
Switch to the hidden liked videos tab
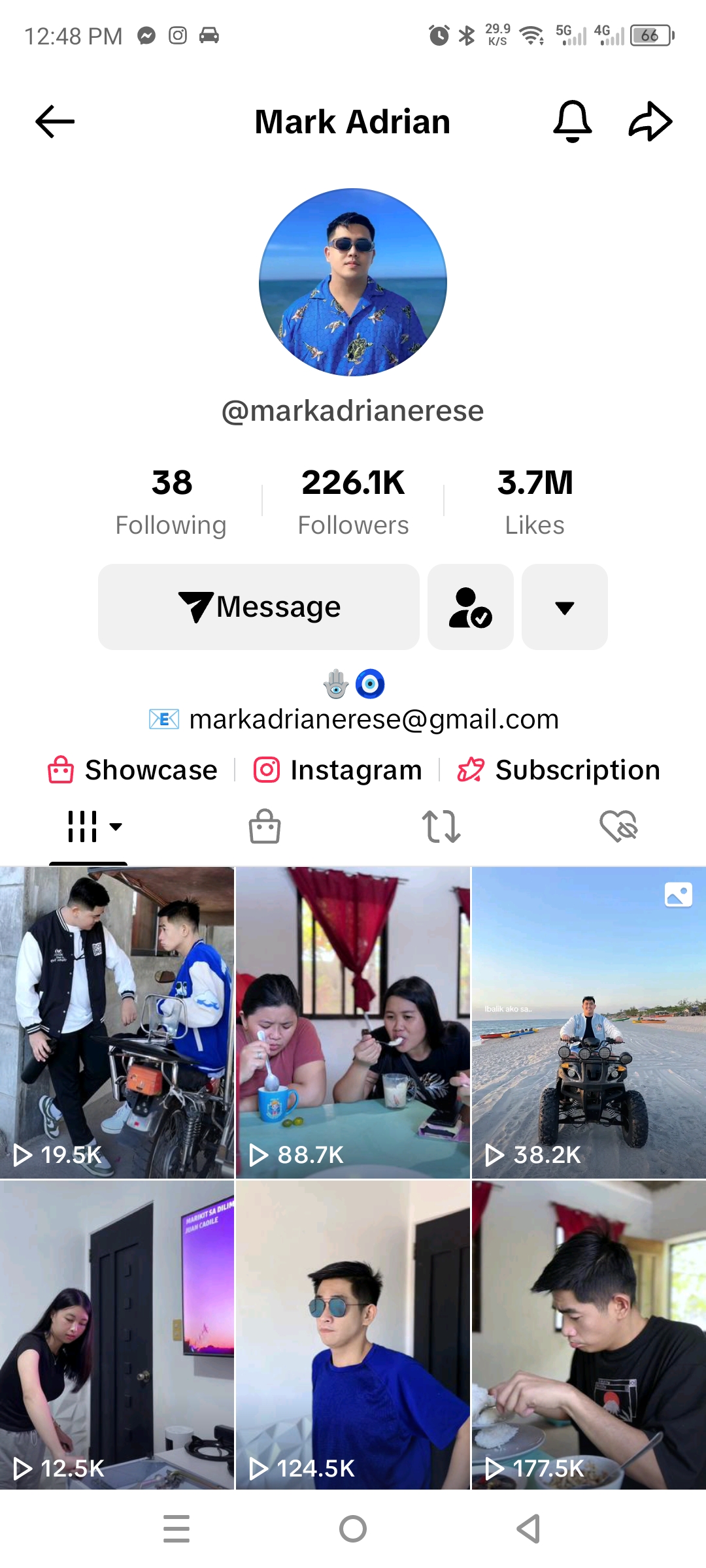click(618, 826)
